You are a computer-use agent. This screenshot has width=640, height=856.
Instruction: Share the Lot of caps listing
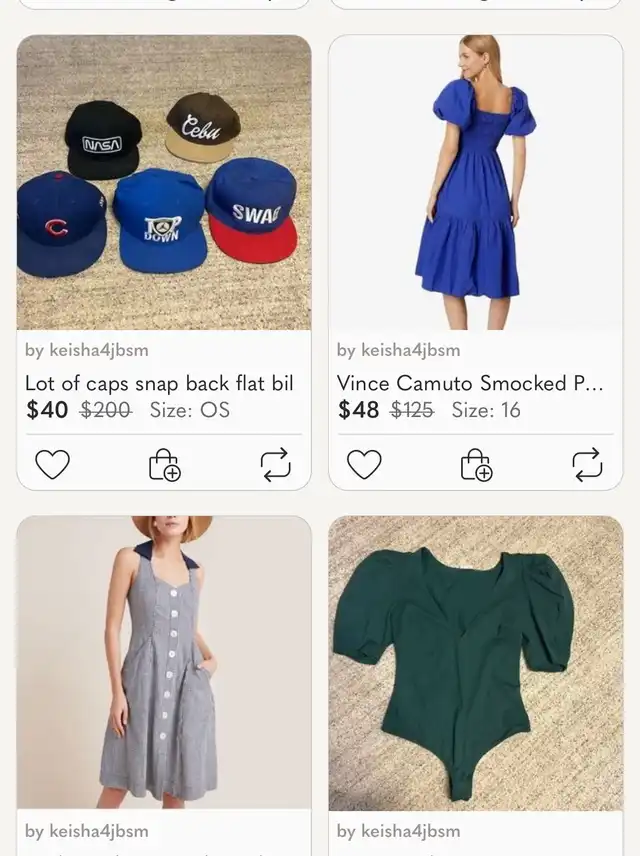point(275,465)
